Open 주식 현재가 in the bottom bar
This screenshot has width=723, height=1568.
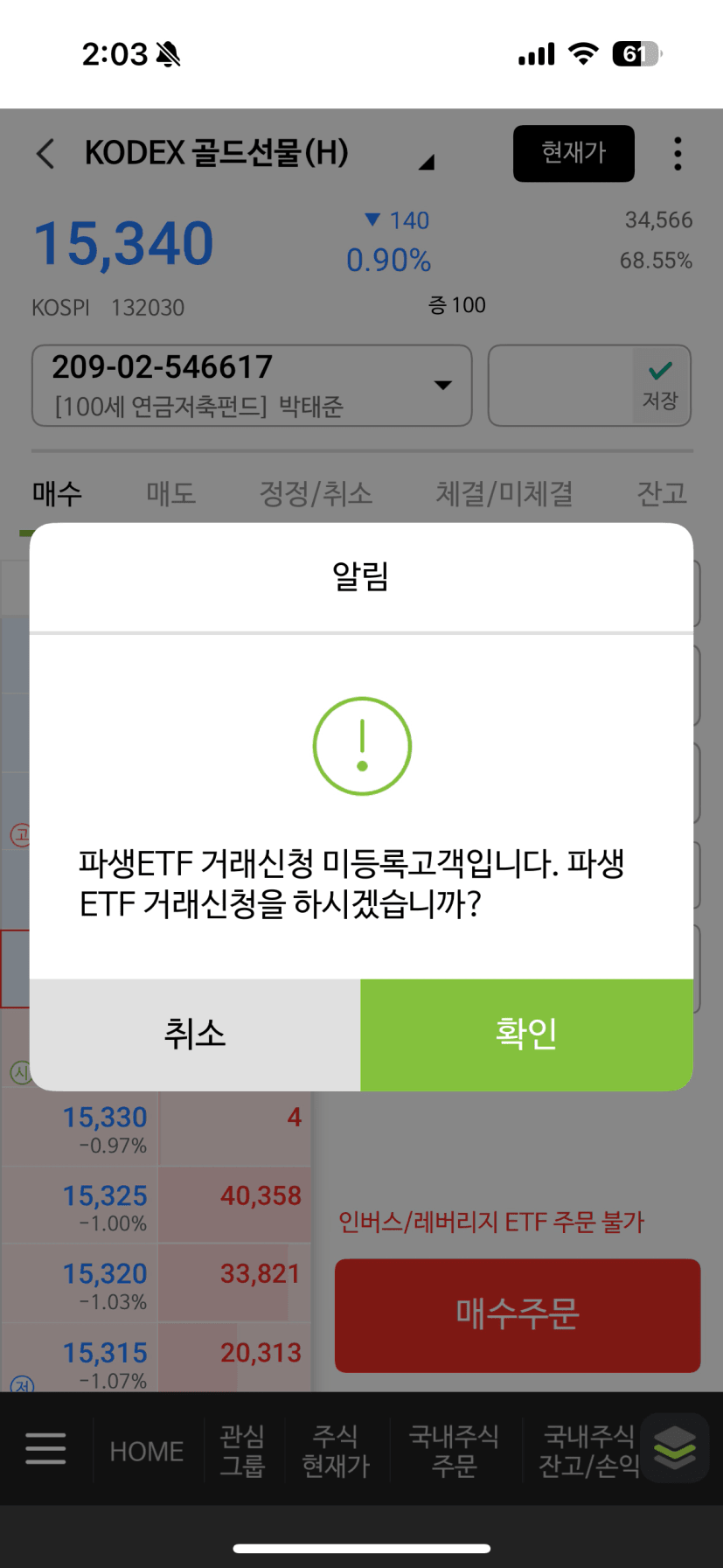[x=336, y=1450]
